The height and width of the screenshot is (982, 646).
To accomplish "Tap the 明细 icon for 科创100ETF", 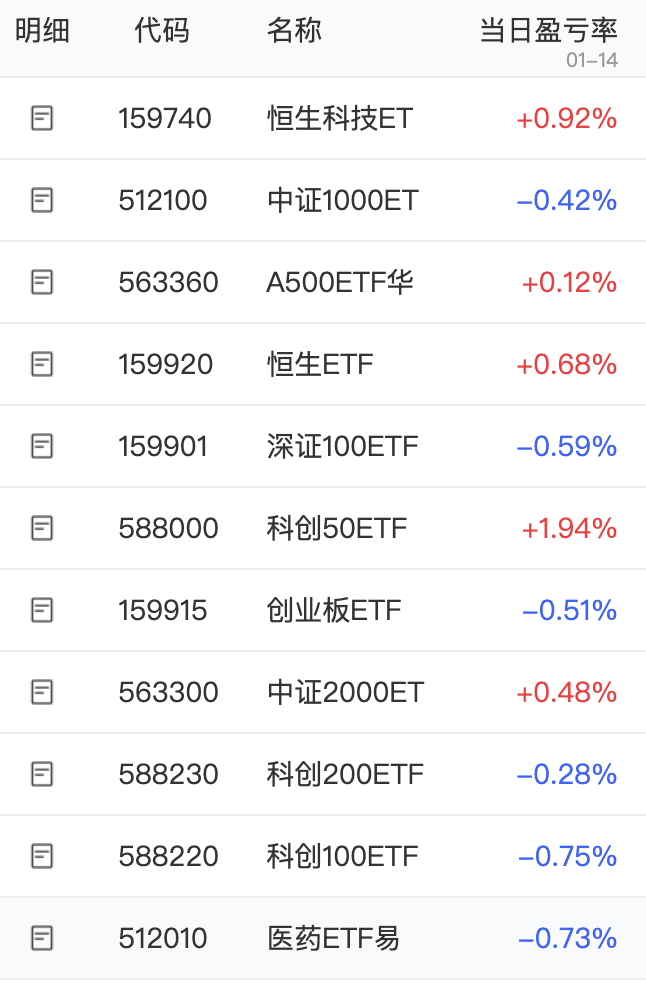I will tap(42, 857).
